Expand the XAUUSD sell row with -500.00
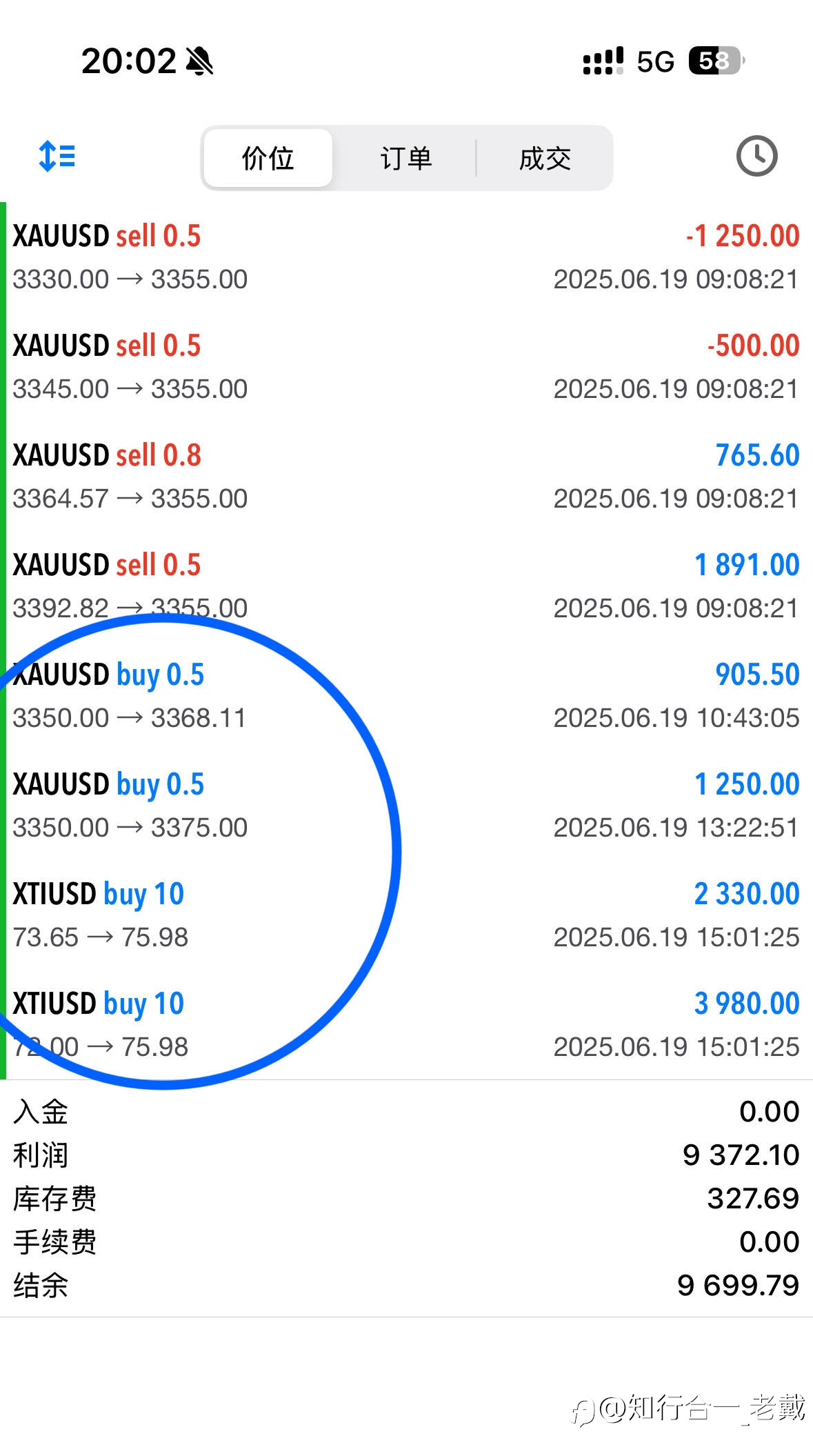The image size is (813, 1456). 406,366
